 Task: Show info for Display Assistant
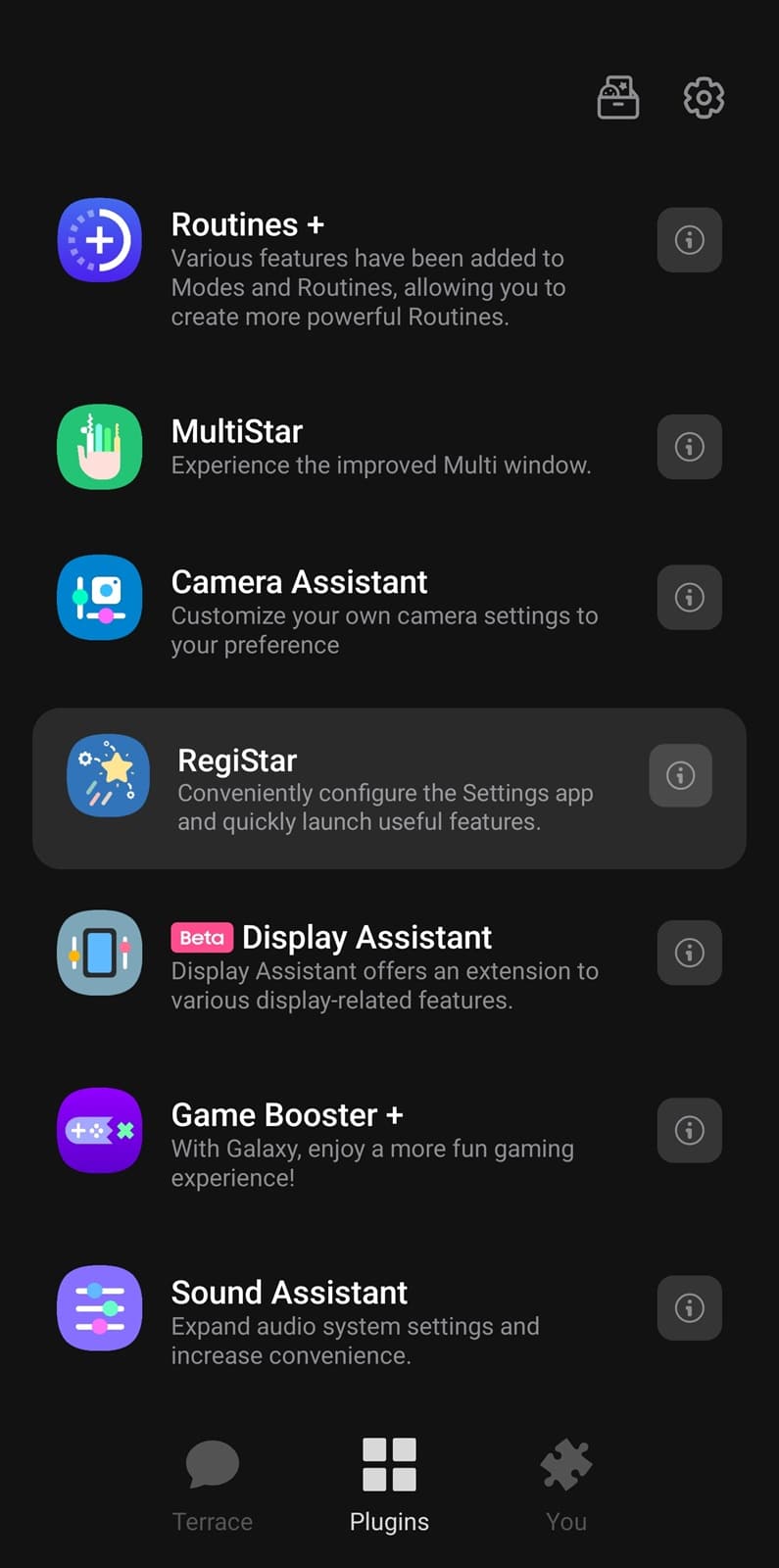coord(689,953)
